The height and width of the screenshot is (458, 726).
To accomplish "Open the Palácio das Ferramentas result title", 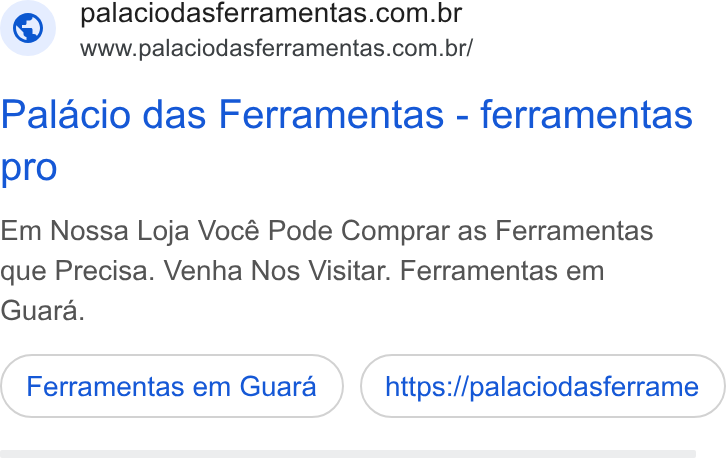I will click(346, 141).
